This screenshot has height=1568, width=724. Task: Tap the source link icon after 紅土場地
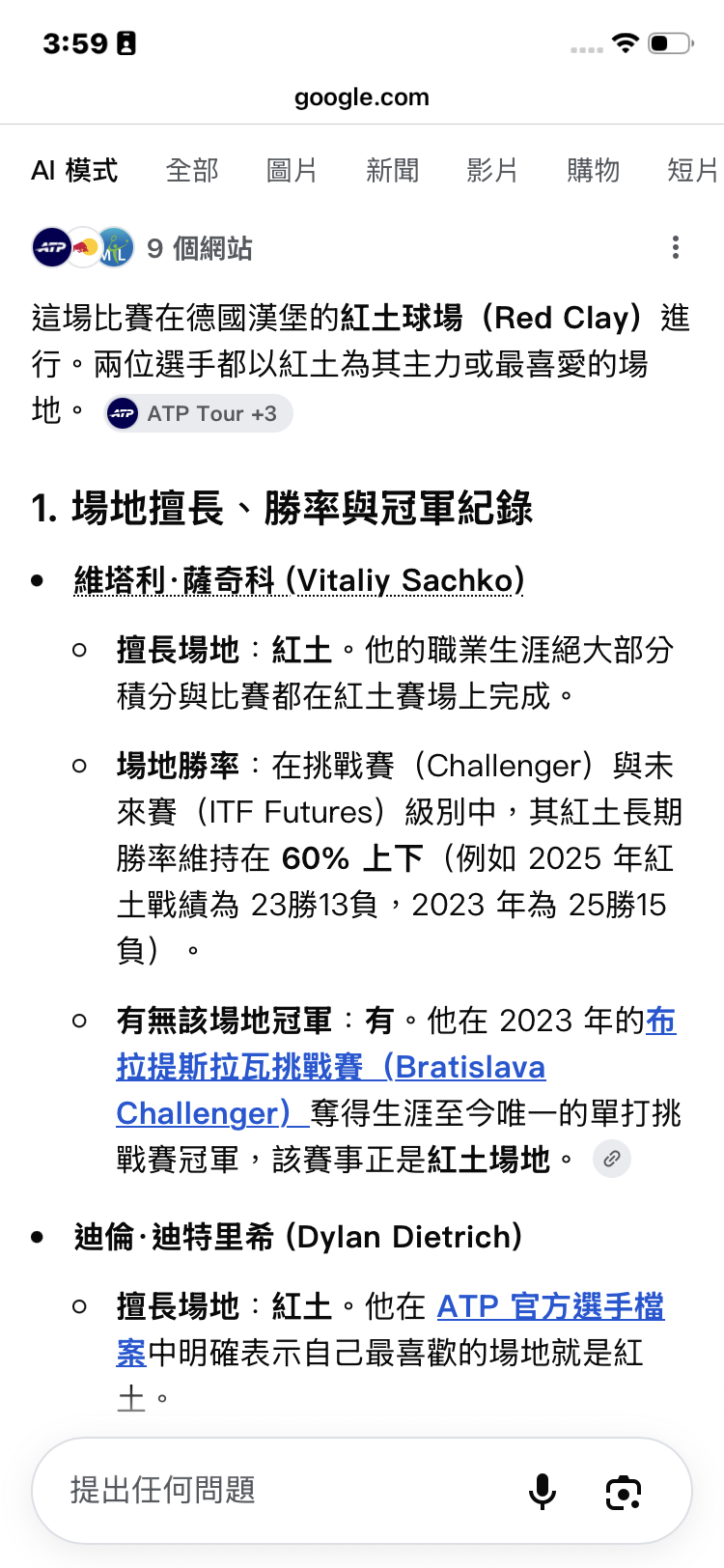[611, 1159]
